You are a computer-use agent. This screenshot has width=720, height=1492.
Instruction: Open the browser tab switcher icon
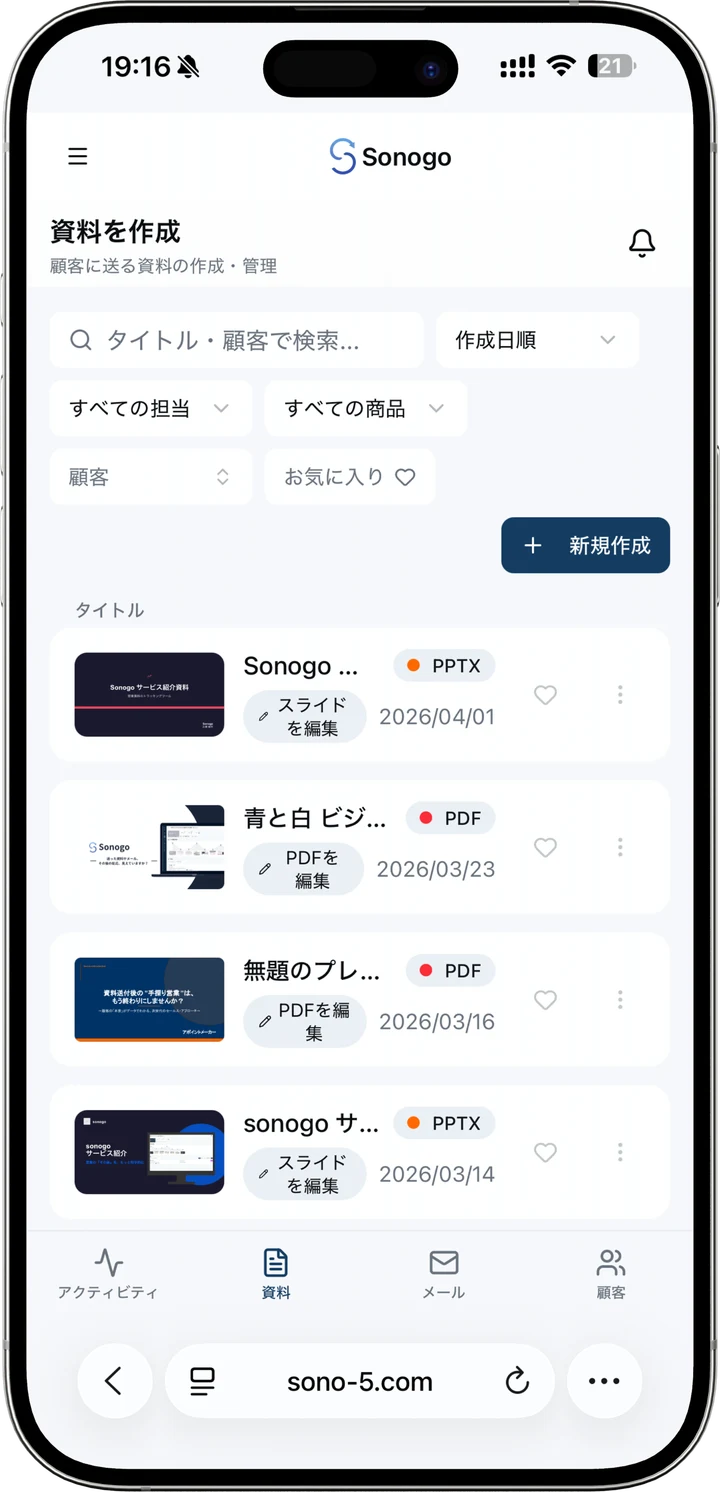click(202, 1381)
